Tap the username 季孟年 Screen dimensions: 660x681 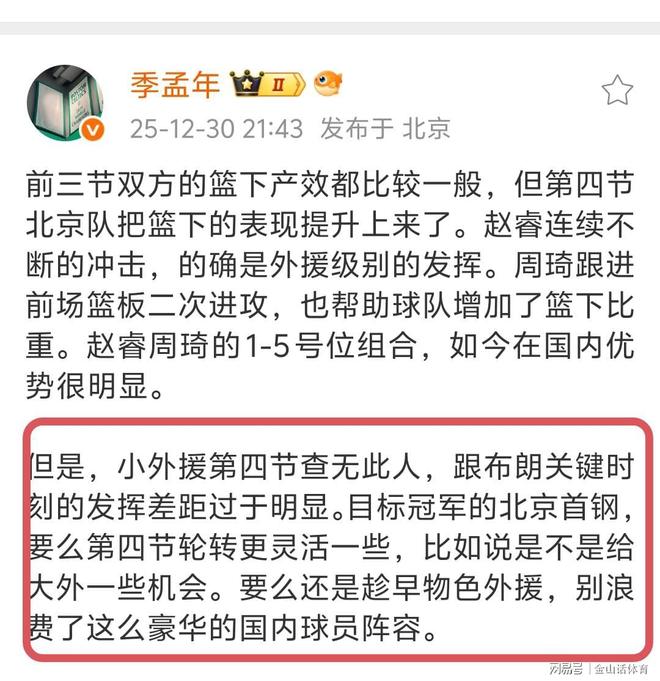pyautogui.click(x=174, y=84)
